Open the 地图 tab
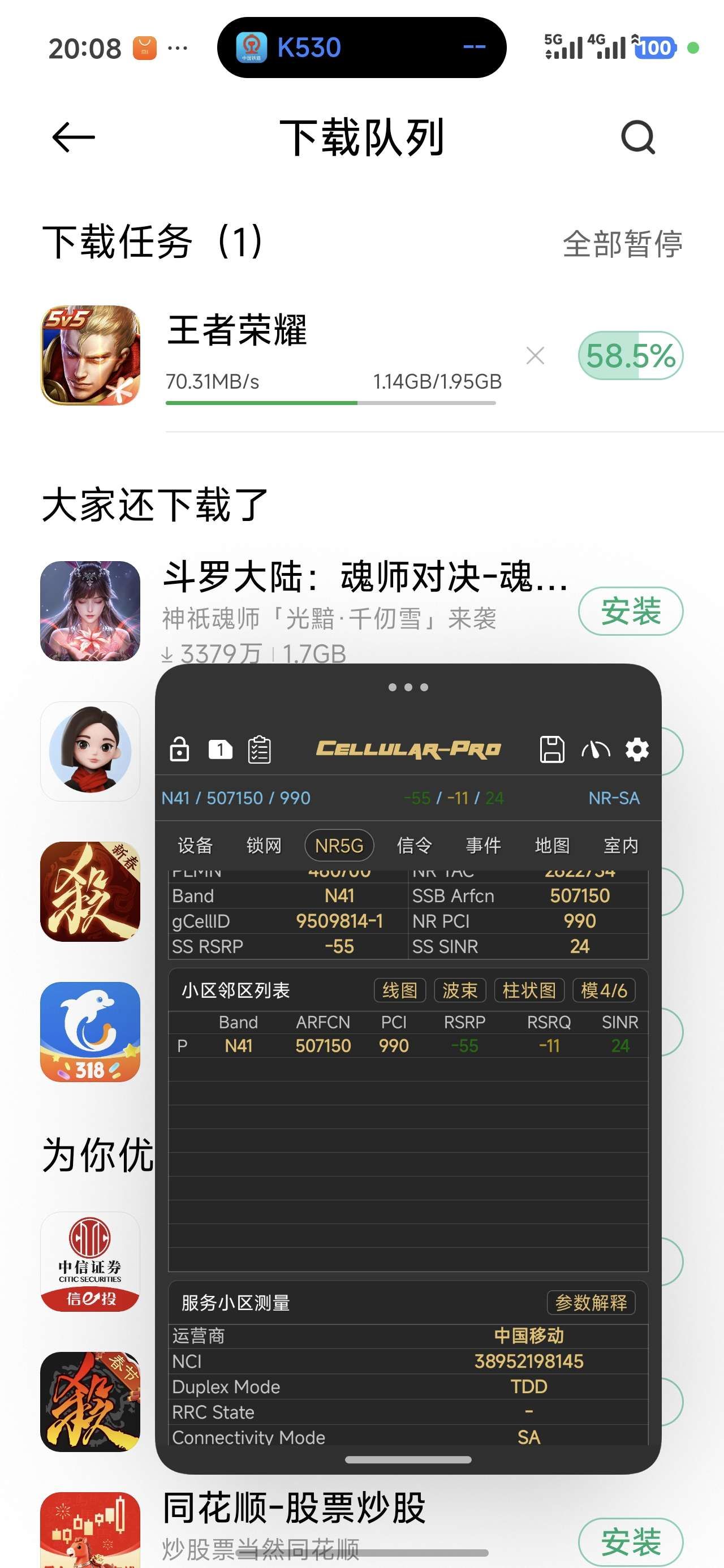 551,845
